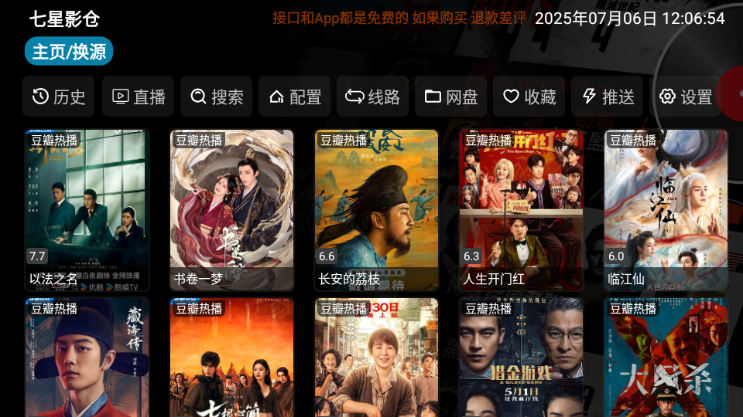Tap the 主页/换源 button
The image size is (743, 417).
coord(69,51)
